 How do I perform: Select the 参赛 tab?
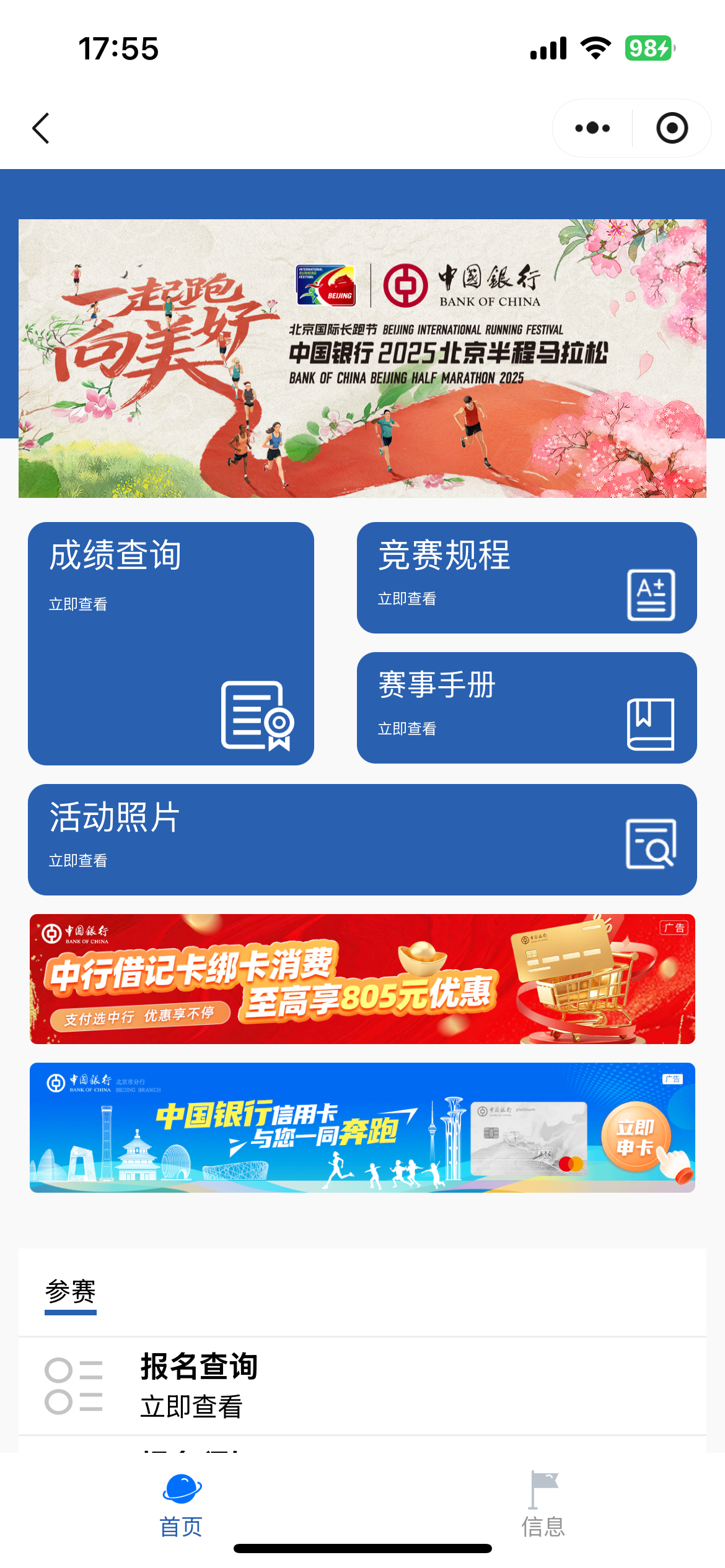pos(71,1292)
